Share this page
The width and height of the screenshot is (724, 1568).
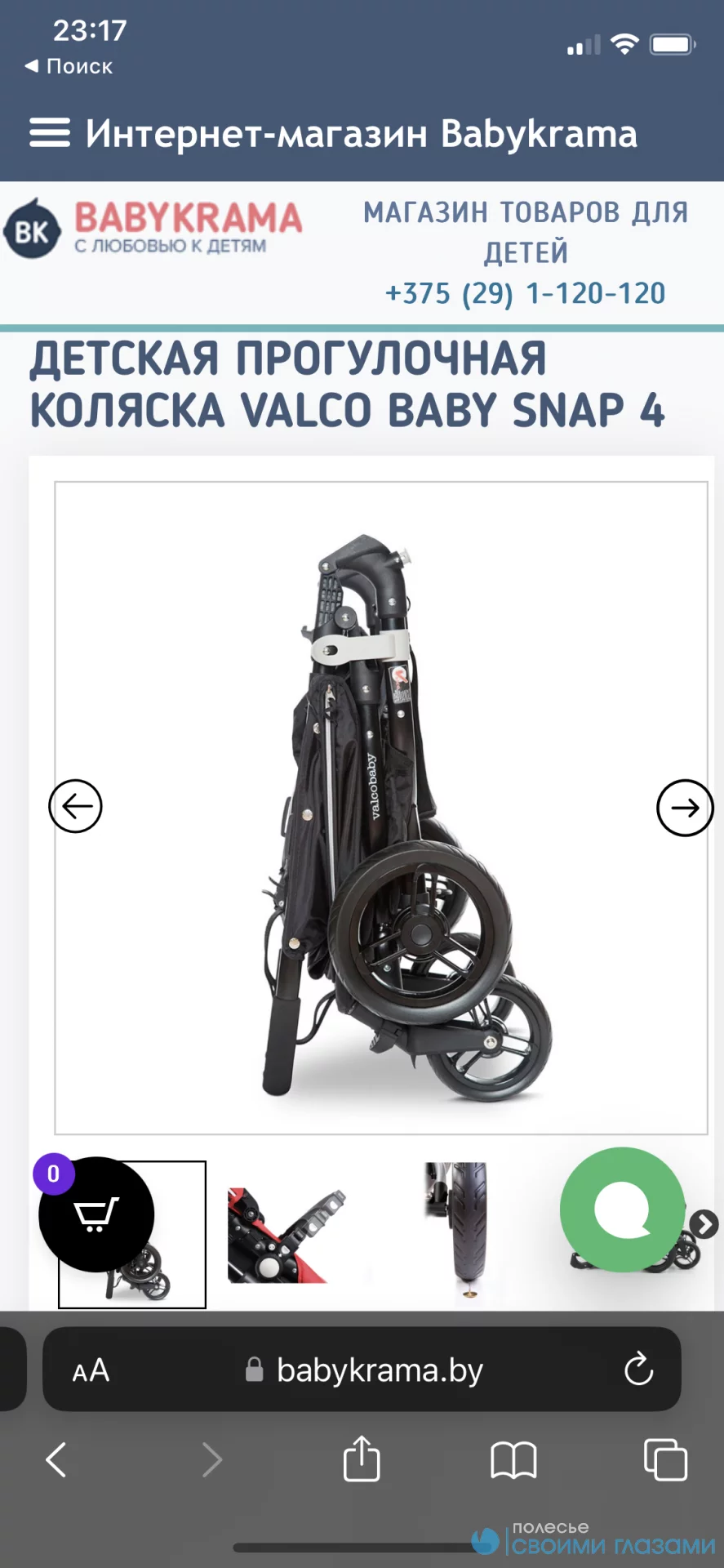tap(362, 1459)
